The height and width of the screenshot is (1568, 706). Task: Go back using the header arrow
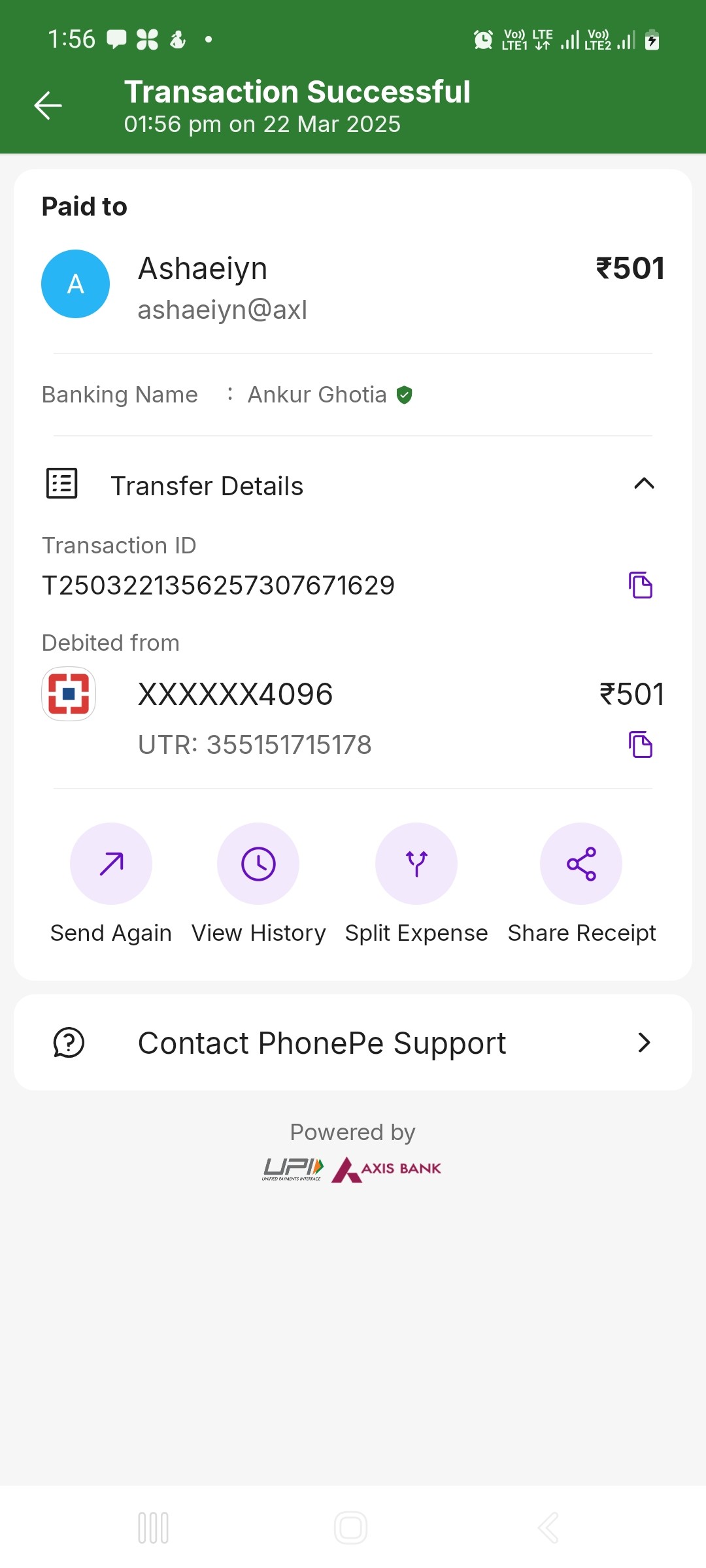click(x=48, y=106)
